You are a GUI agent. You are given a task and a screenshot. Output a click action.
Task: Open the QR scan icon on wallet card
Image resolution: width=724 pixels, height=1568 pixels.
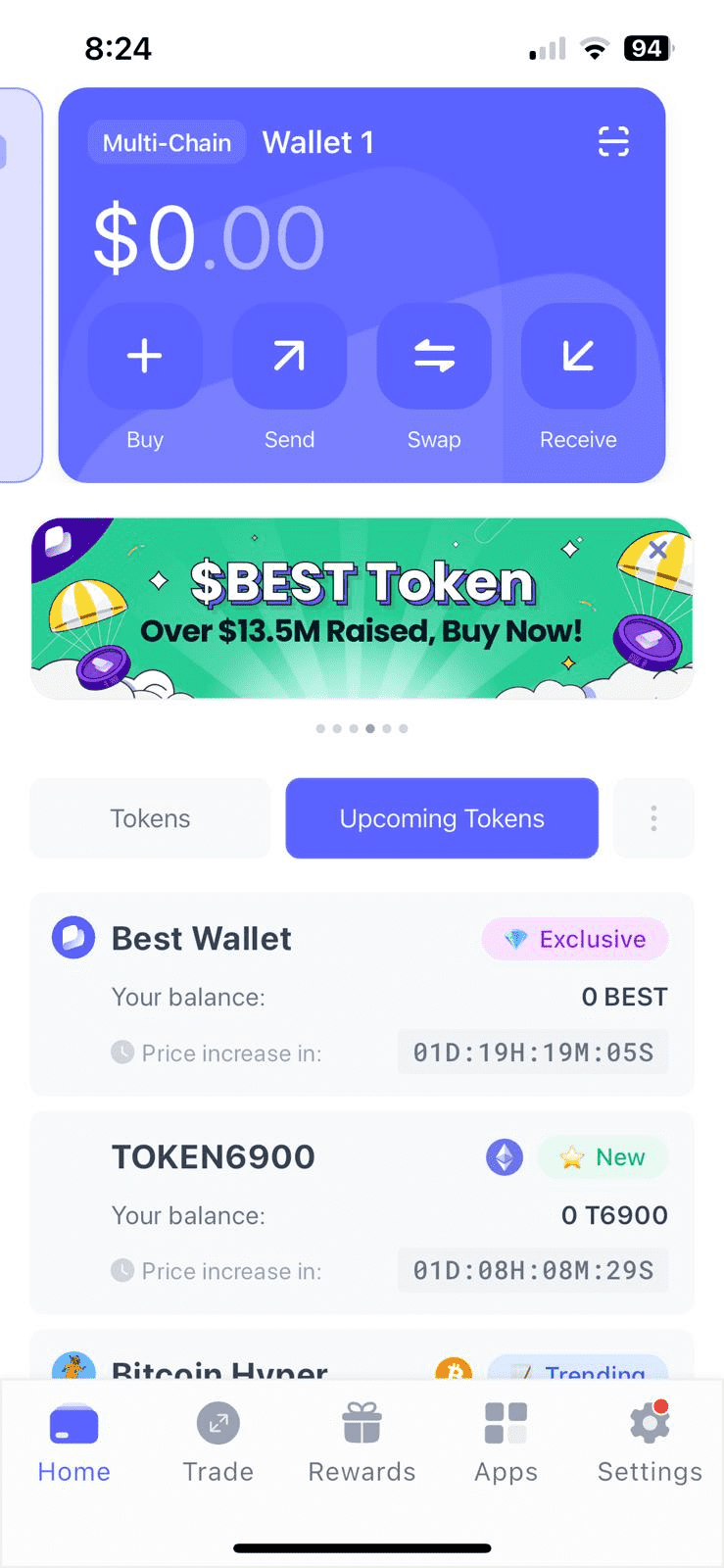click(613, 142)
